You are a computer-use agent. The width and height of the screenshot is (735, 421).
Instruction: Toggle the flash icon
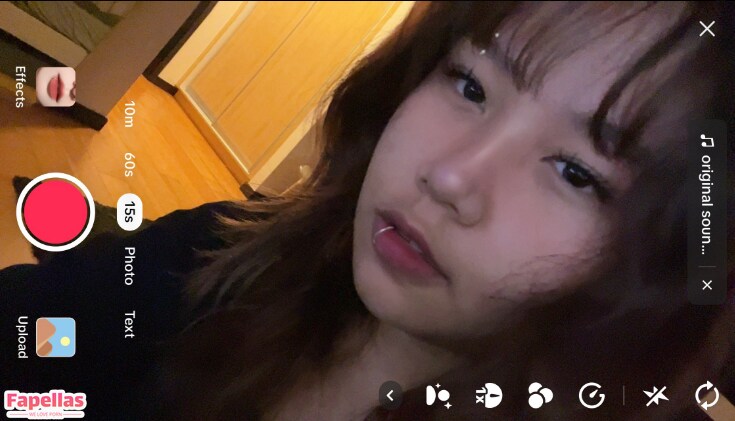655,396
